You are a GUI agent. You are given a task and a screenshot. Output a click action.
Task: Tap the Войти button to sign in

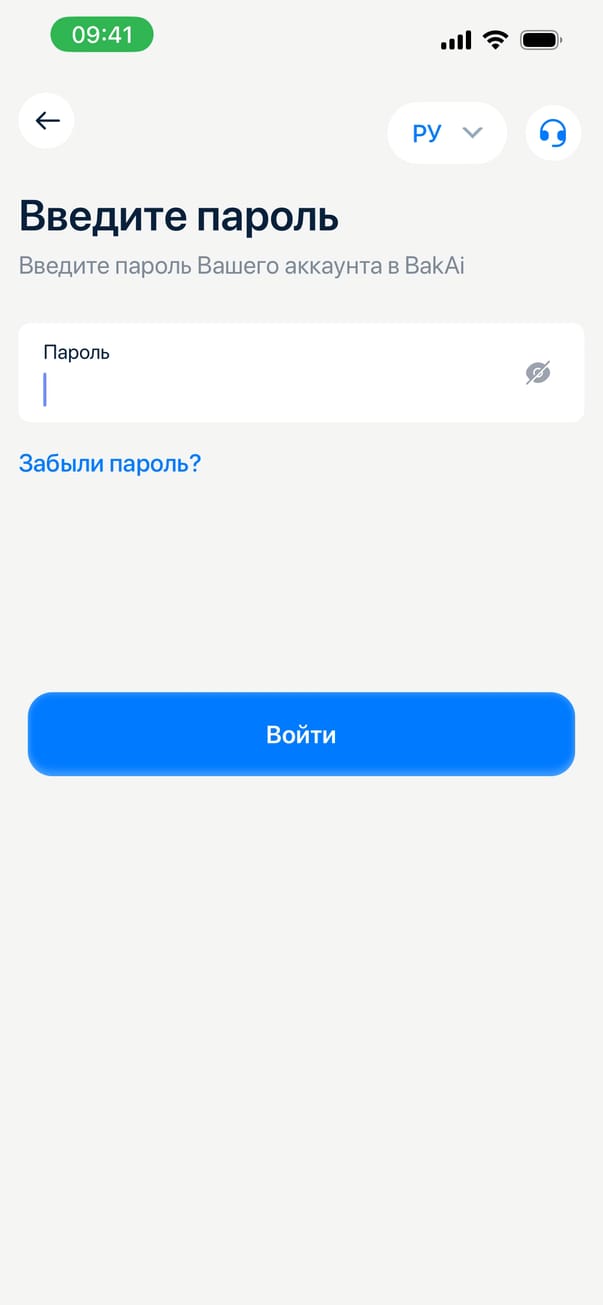point(301,735)
